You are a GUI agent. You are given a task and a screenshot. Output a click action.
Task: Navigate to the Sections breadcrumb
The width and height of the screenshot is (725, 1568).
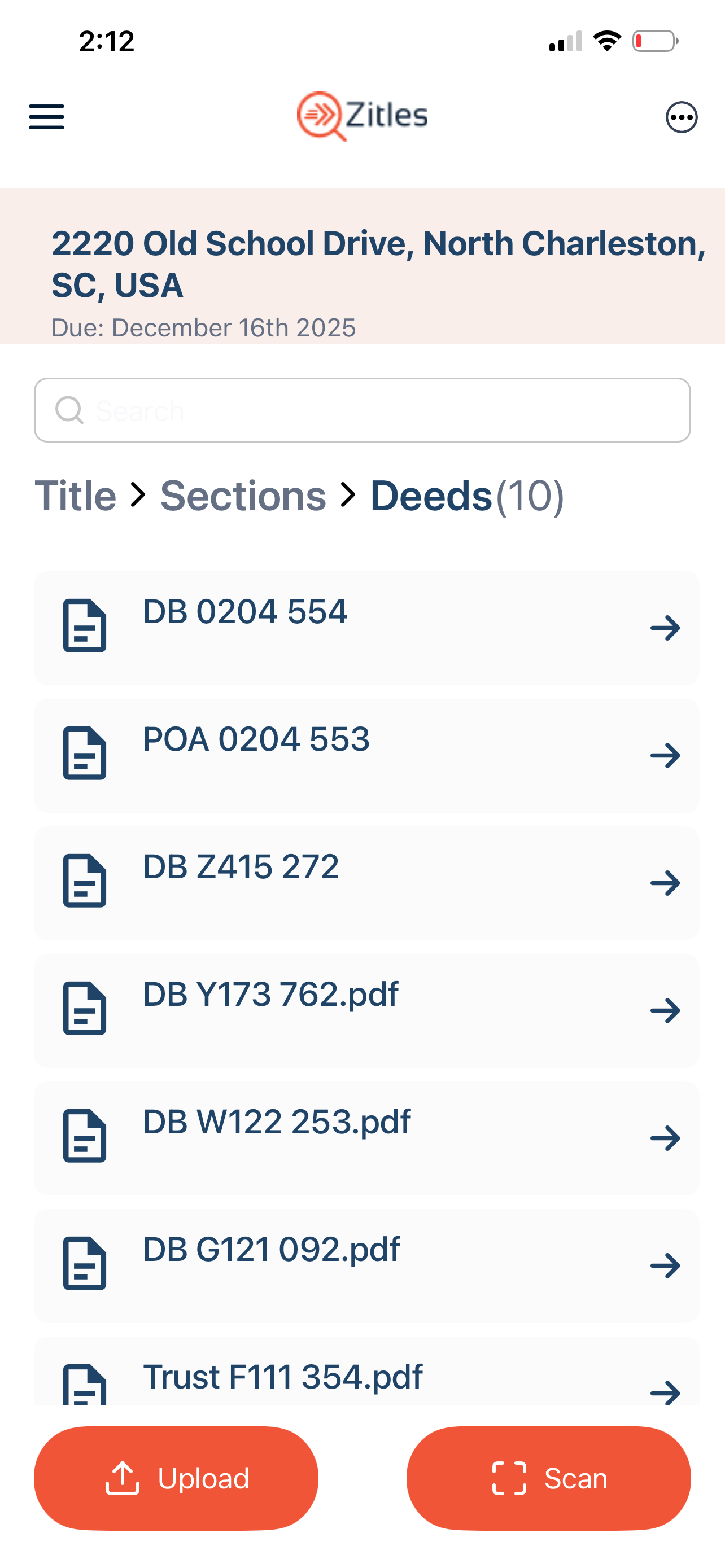click(x=242, y=495)
